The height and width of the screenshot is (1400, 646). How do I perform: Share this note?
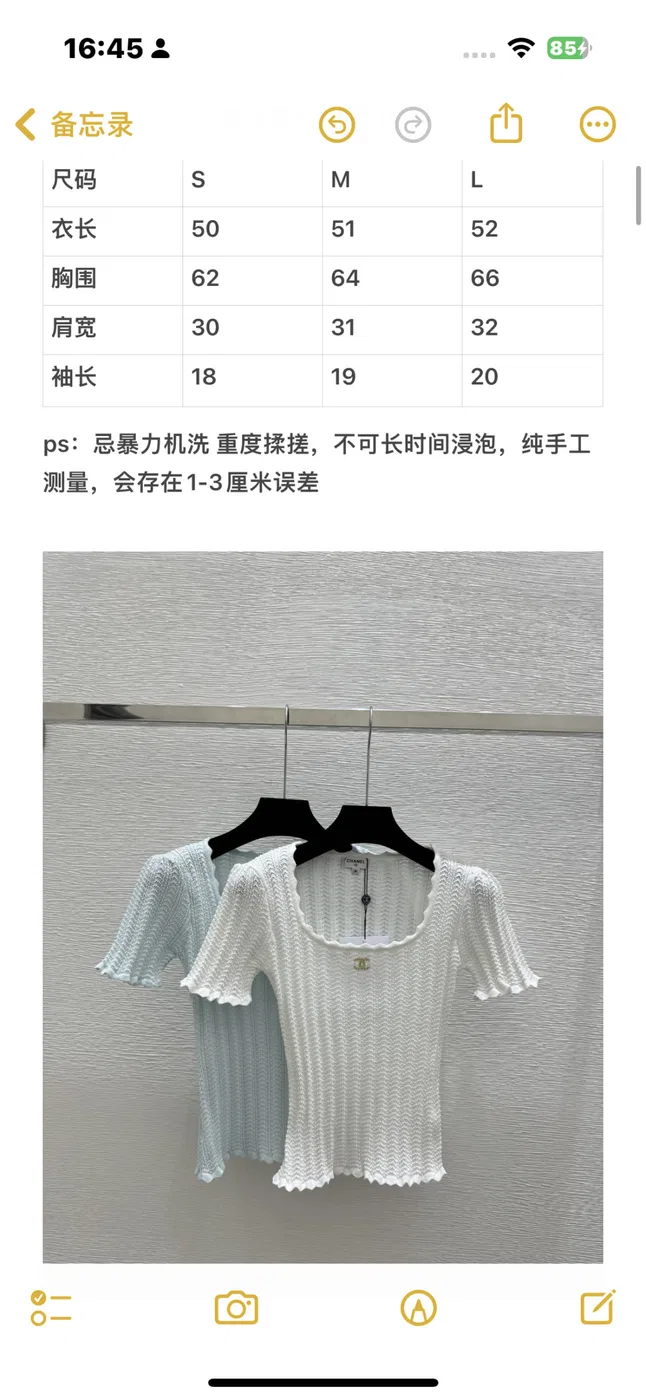point(507,124)
